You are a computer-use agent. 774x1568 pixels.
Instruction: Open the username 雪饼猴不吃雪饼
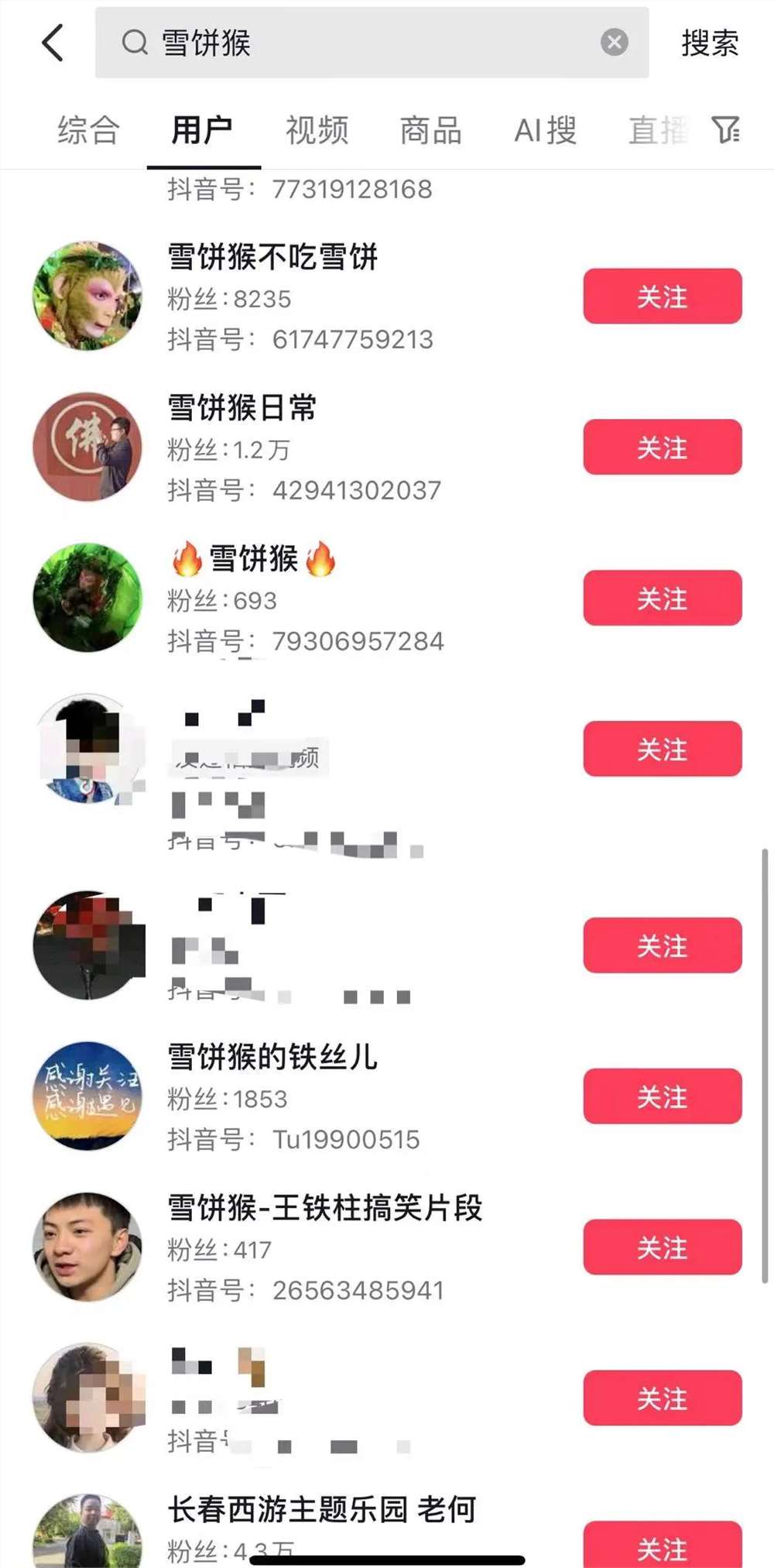pyautogui.click(x=272, y=258)
